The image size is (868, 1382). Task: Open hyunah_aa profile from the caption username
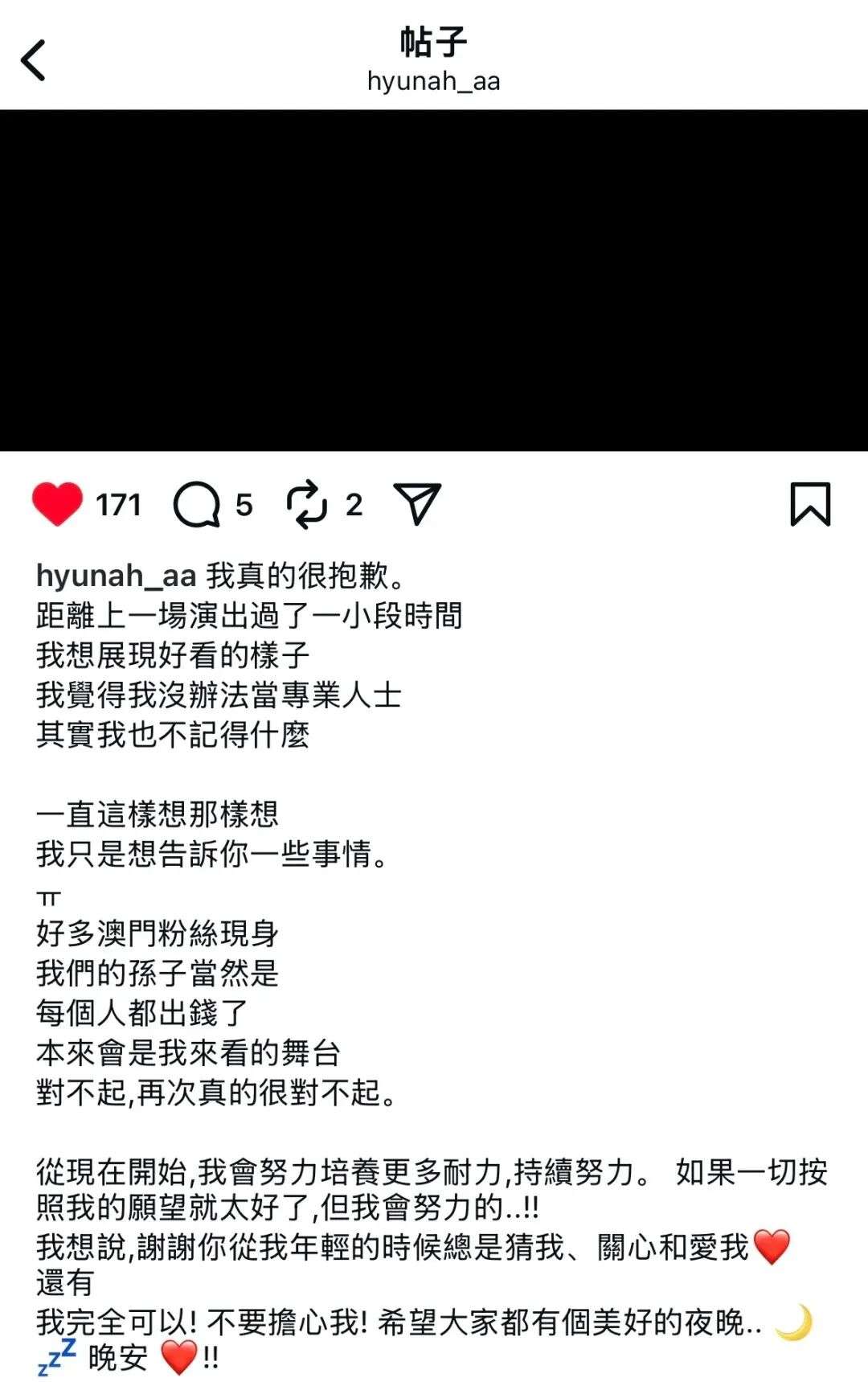click(x=117, y=576)
